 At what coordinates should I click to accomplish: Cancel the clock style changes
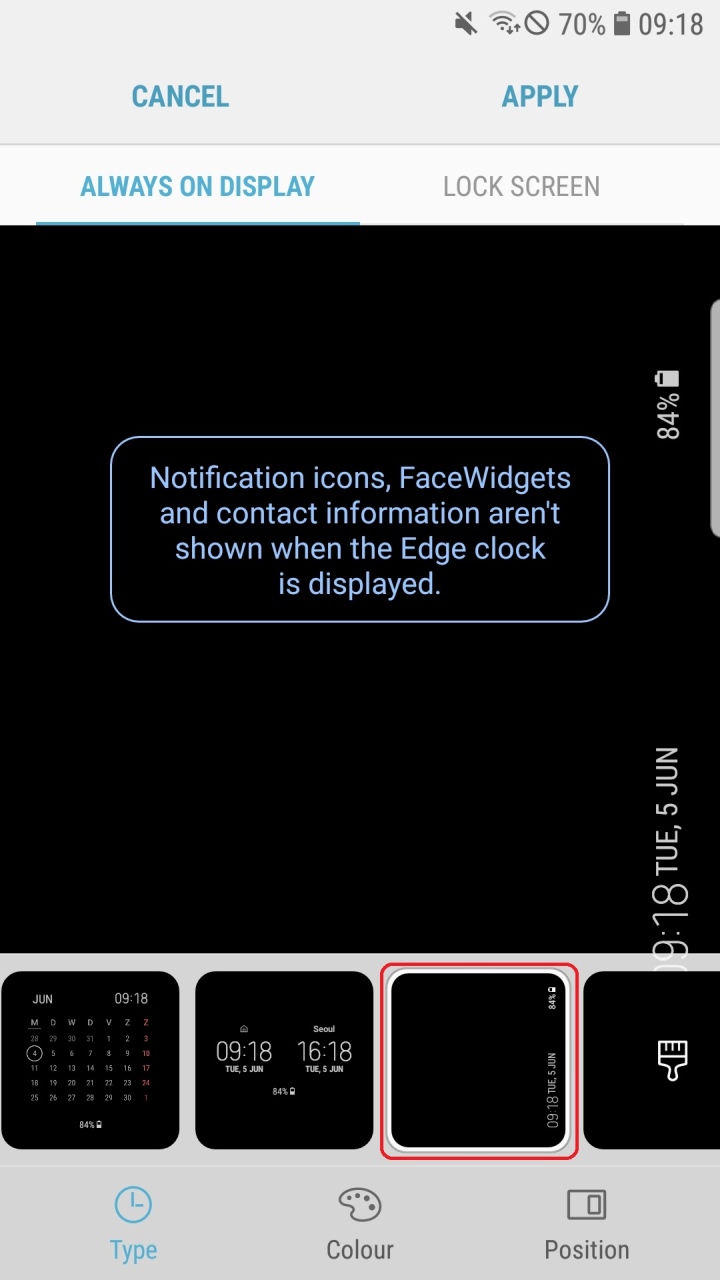coord(180,96)
